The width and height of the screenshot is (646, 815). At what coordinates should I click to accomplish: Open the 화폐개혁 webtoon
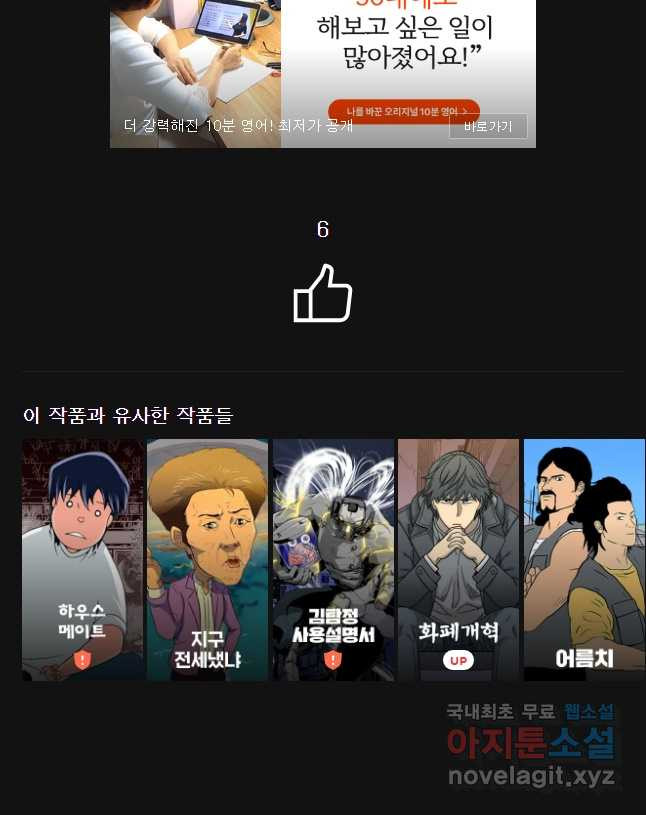(458, 559)
